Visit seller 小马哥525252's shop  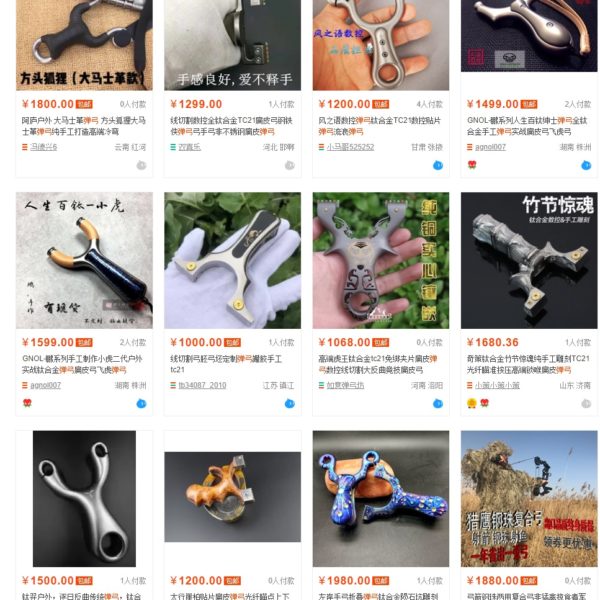[350, 147]
